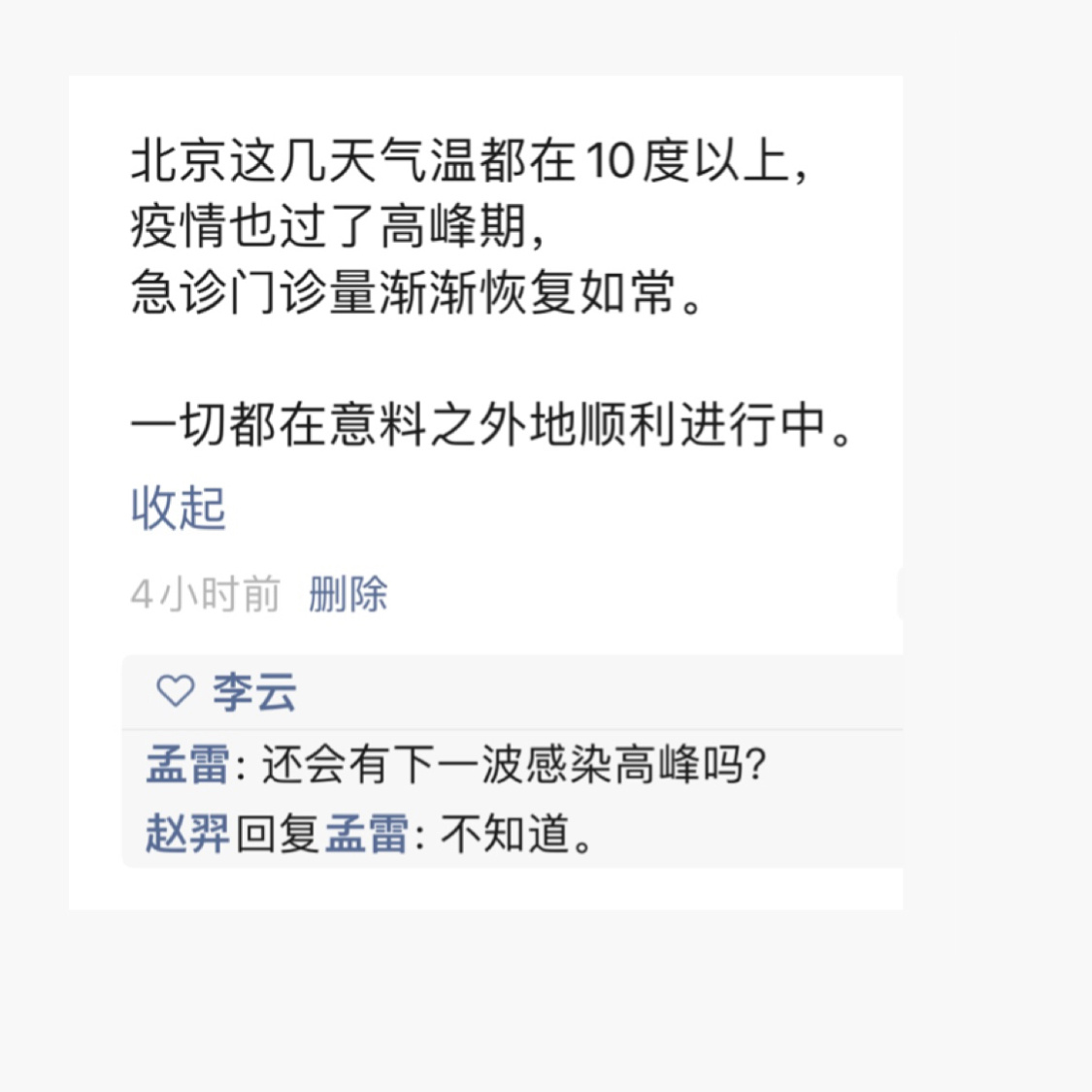Open 赵羿's profile from the reply
Image resolution: width=1092 pixels, height=1092 pixels.
coord(187,834)
